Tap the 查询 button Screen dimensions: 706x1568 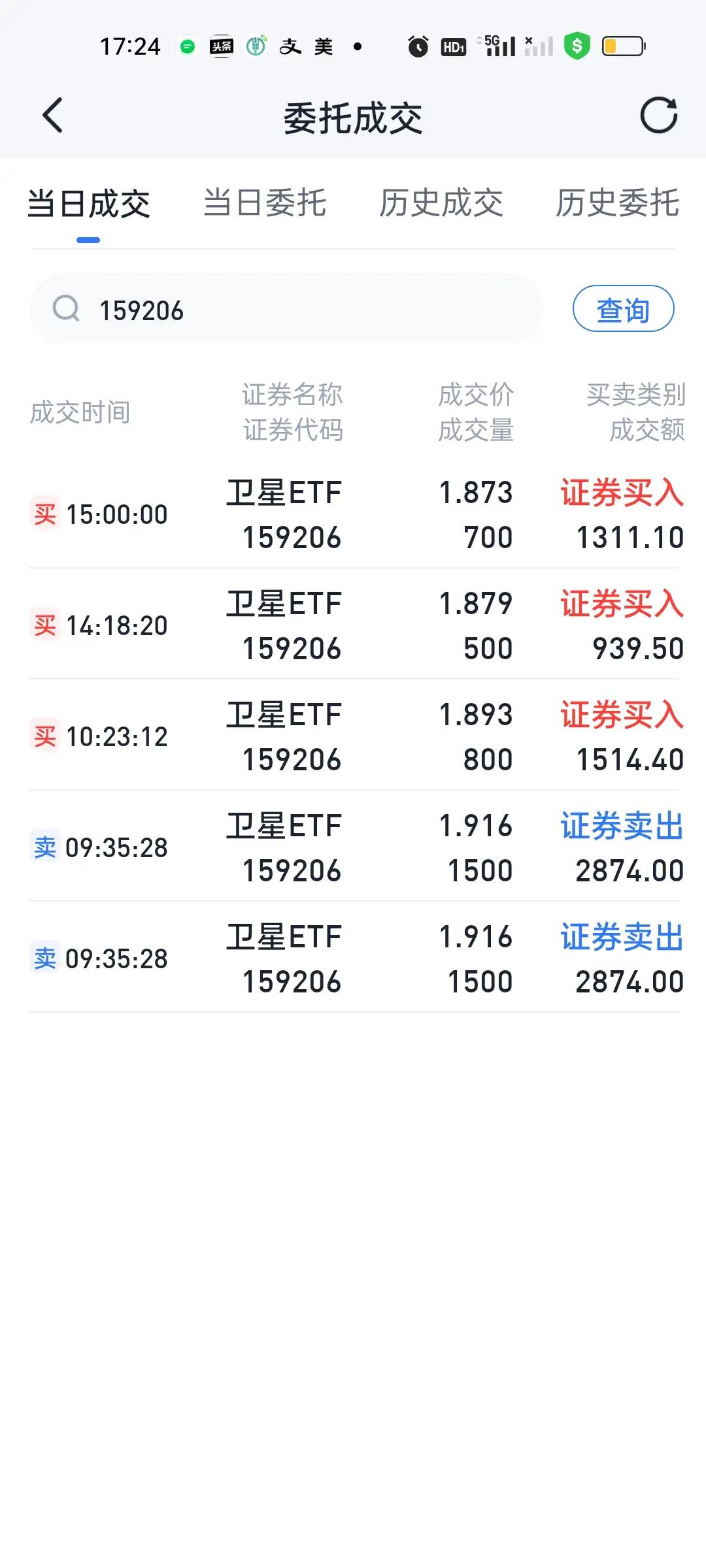623,309
